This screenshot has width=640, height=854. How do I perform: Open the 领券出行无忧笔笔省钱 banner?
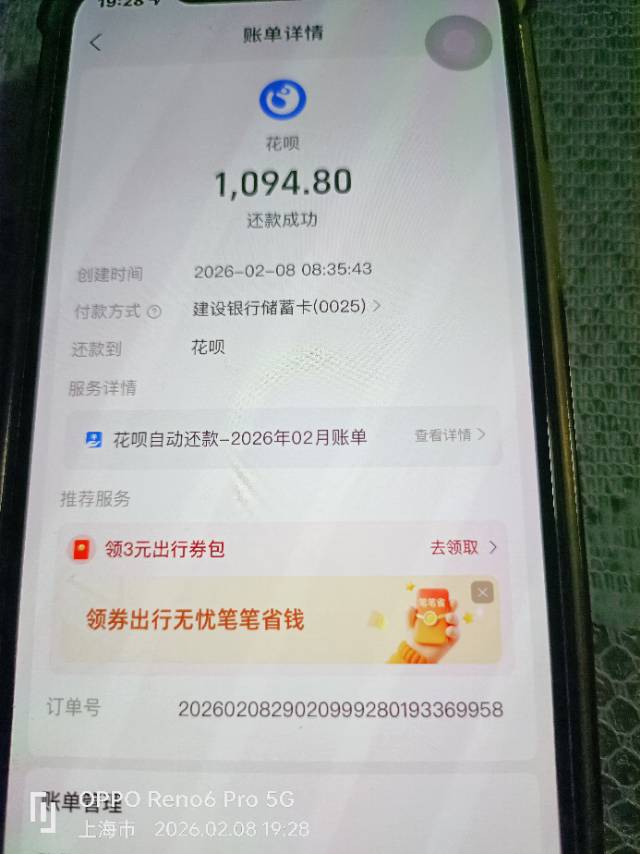(x=250, y=620)
